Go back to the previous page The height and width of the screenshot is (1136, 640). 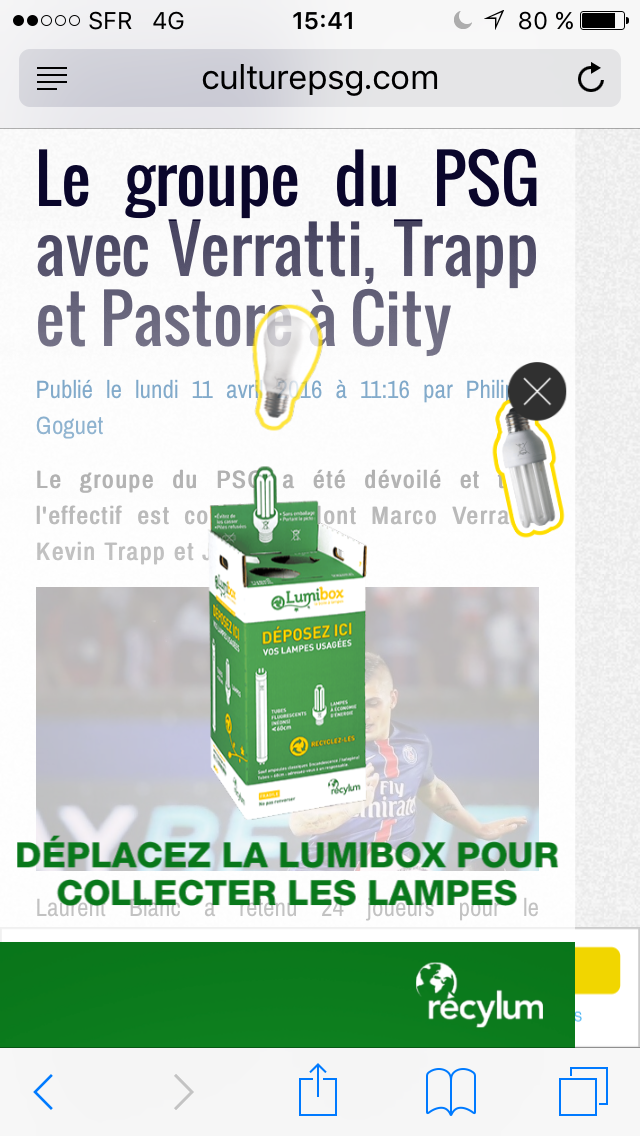point(43,1092)
